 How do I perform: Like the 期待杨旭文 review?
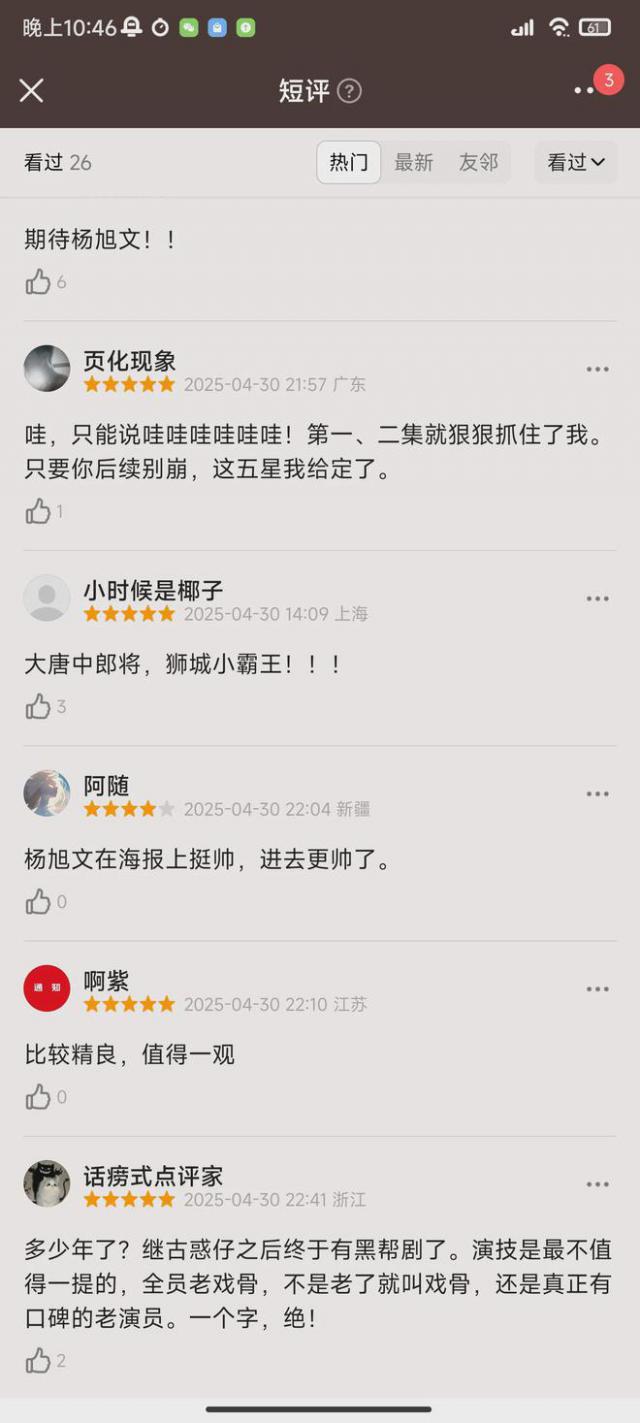point(39,282)
